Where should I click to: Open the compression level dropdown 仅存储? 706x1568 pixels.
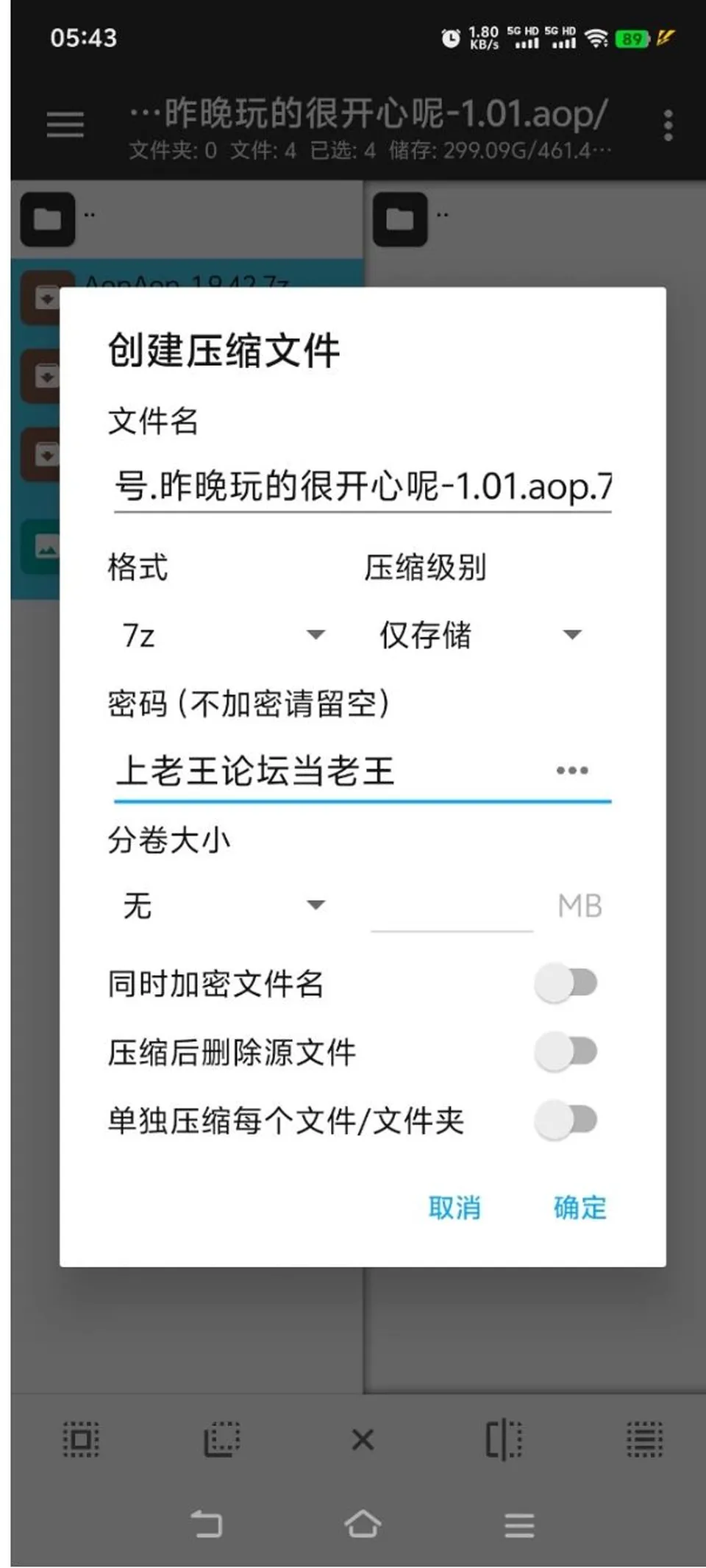480,635
